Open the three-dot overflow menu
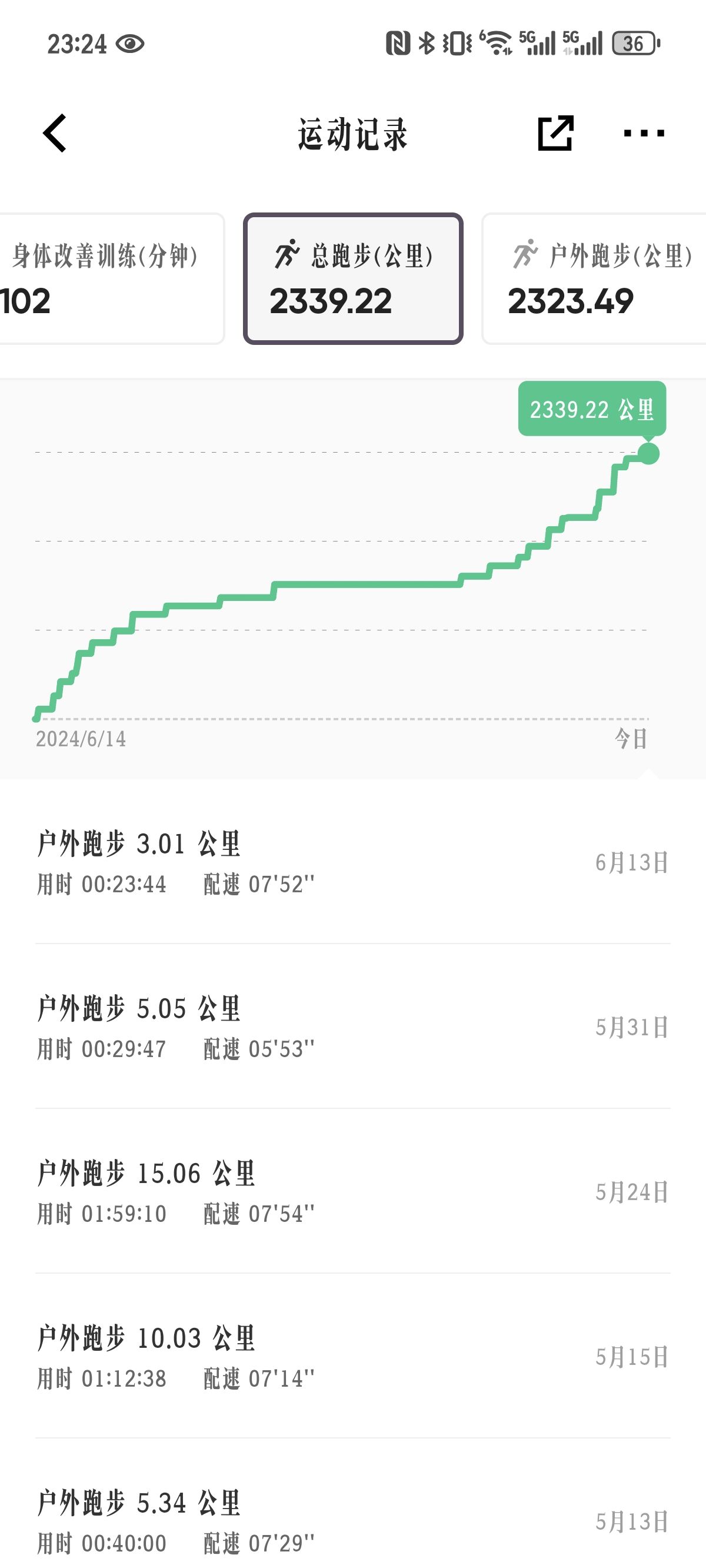Image resolution: width=706 pixels, height=1568 pixels. pyautogui.click(x=644, y=132)
